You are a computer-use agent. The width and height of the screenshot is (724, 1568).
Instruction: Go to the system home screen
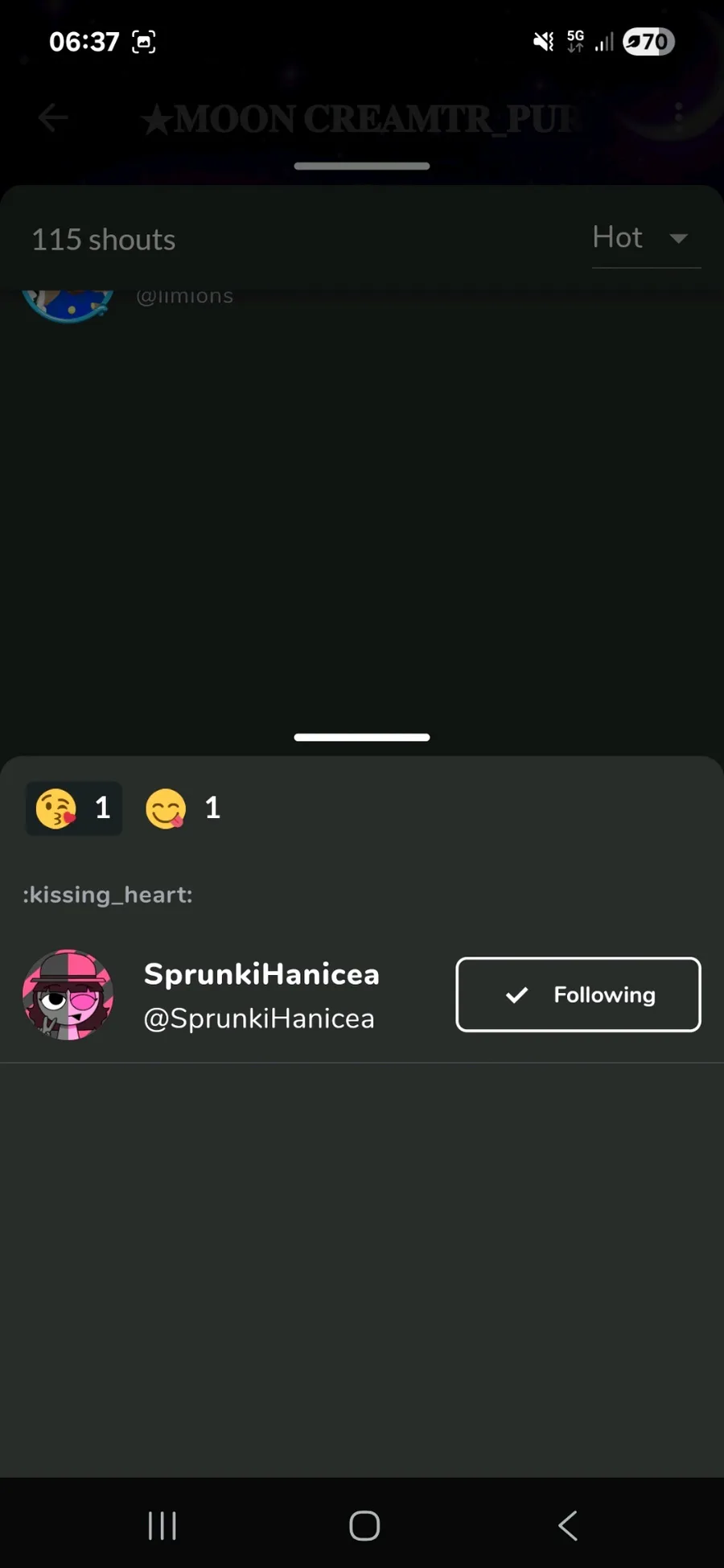[364, 1525]
